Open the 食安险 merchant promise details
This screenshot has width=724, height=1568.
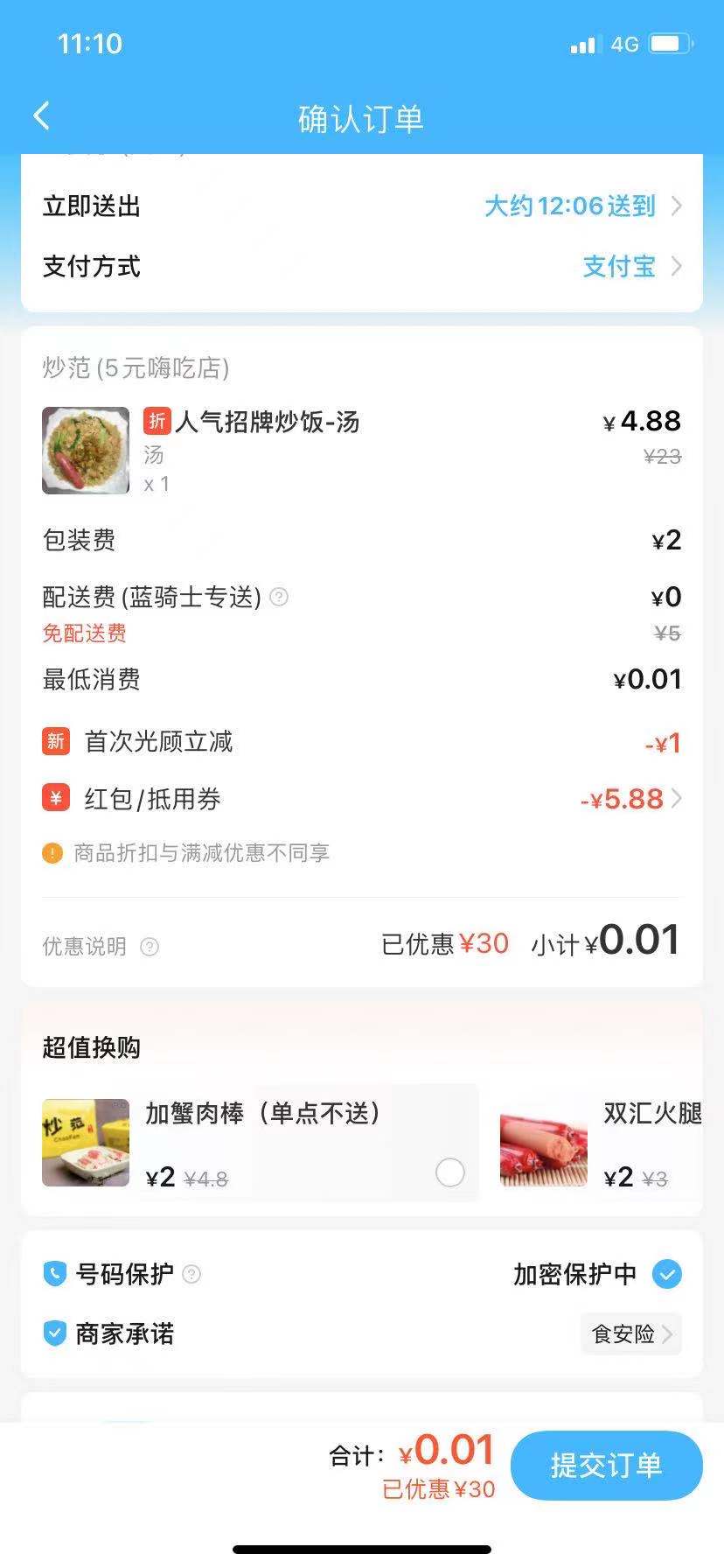(x=630, y=1334)
